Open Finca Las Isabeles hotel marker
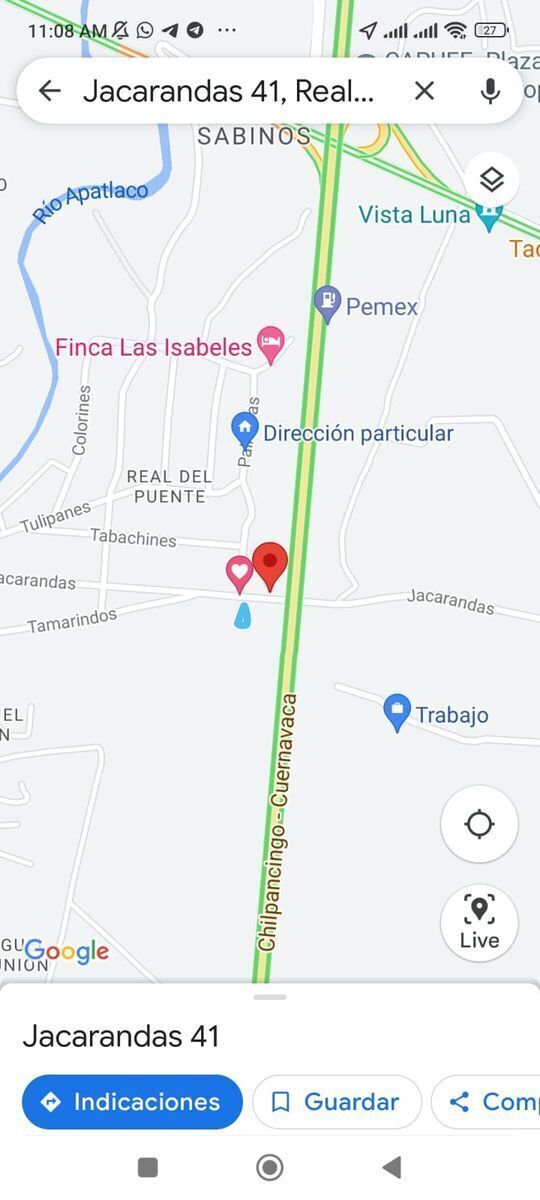540x1200 pixels. coord(271,346)
